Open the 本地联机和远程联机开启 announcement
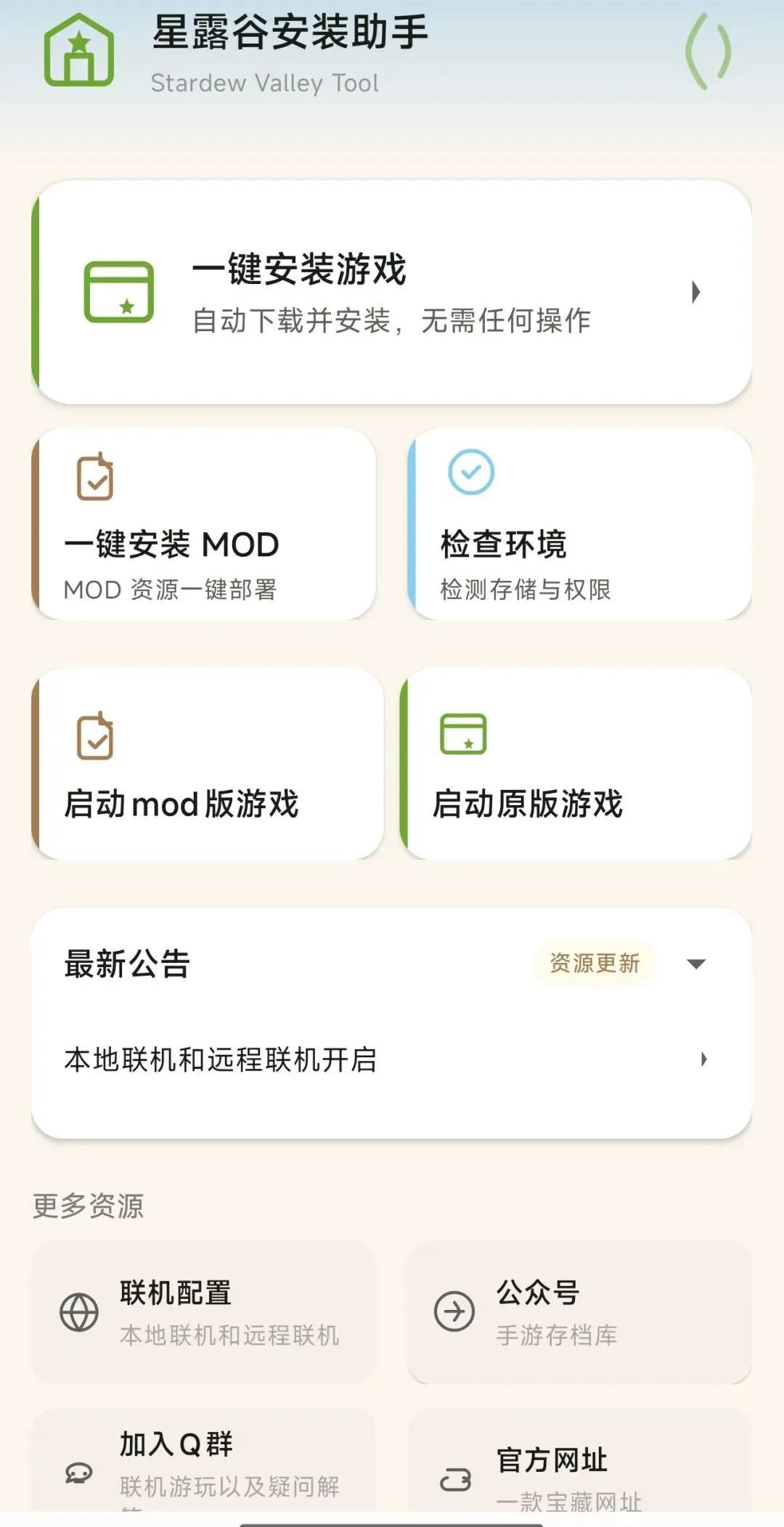This screenshot has height=1527, width=784. 392,1059
